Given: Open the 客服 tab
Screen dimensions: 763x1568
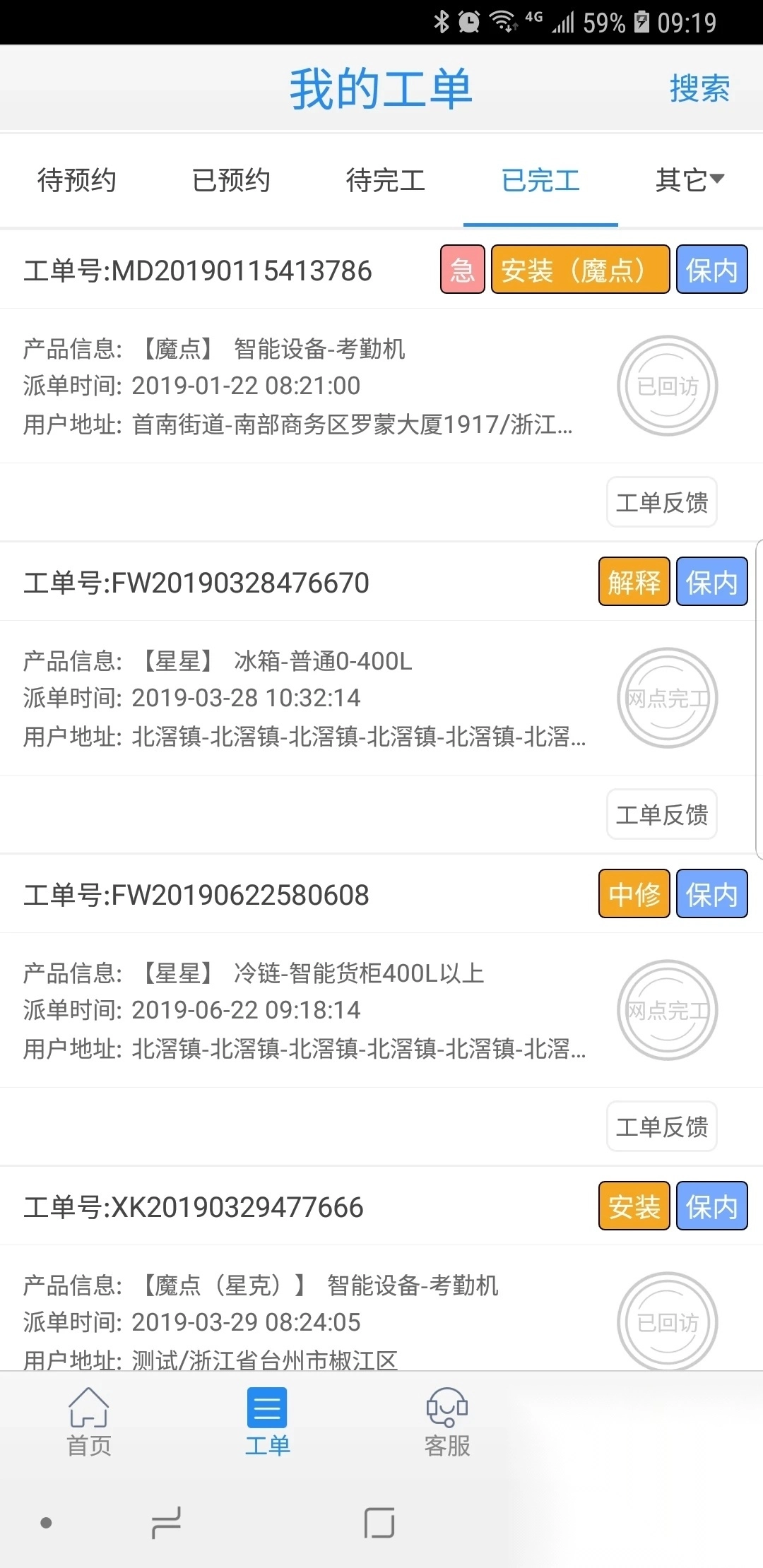Looking at the screenshot, I should 446,1421.
